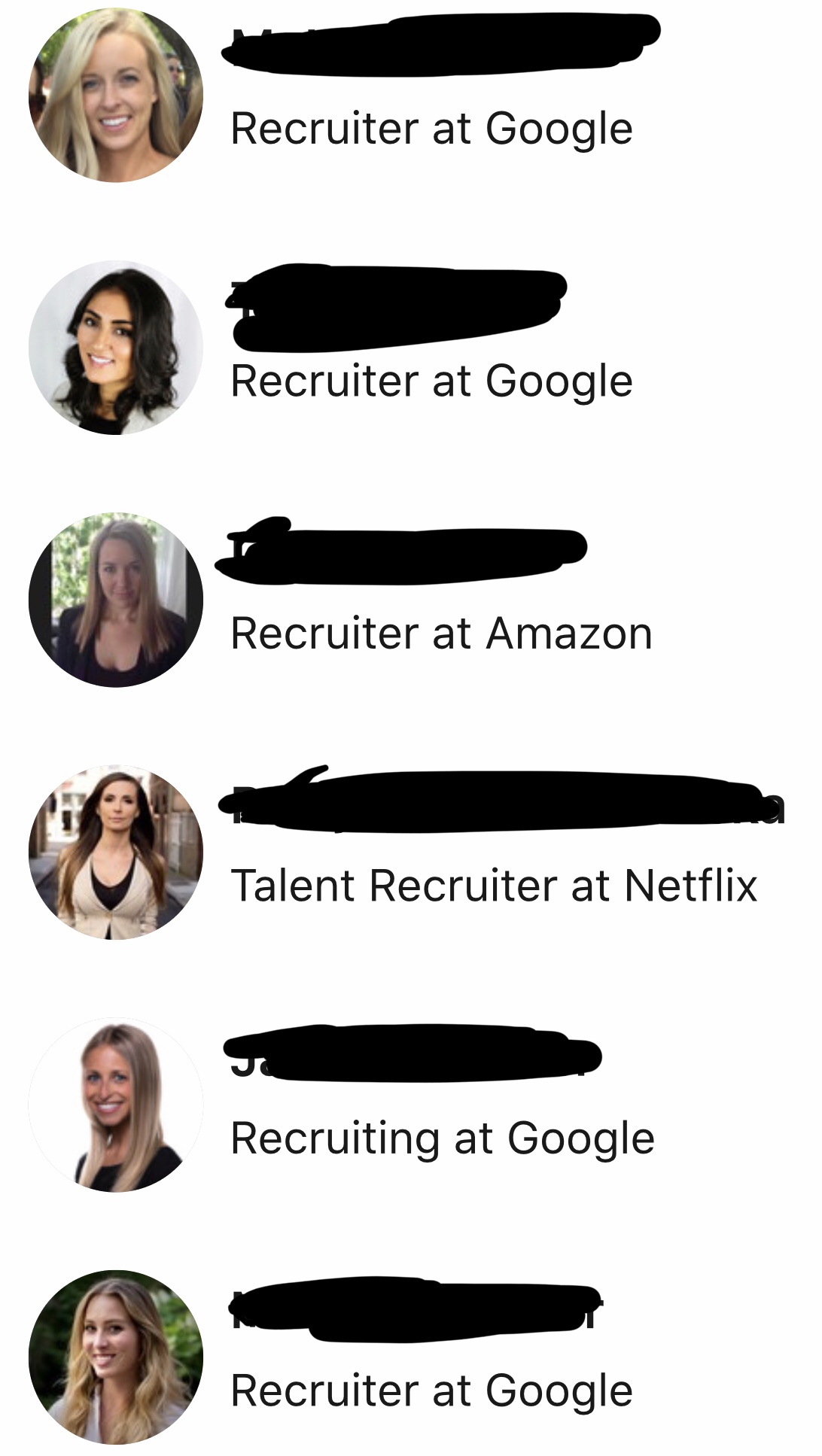Open the Talent Recruiter at Netflix profile

[x=493, y=885]
